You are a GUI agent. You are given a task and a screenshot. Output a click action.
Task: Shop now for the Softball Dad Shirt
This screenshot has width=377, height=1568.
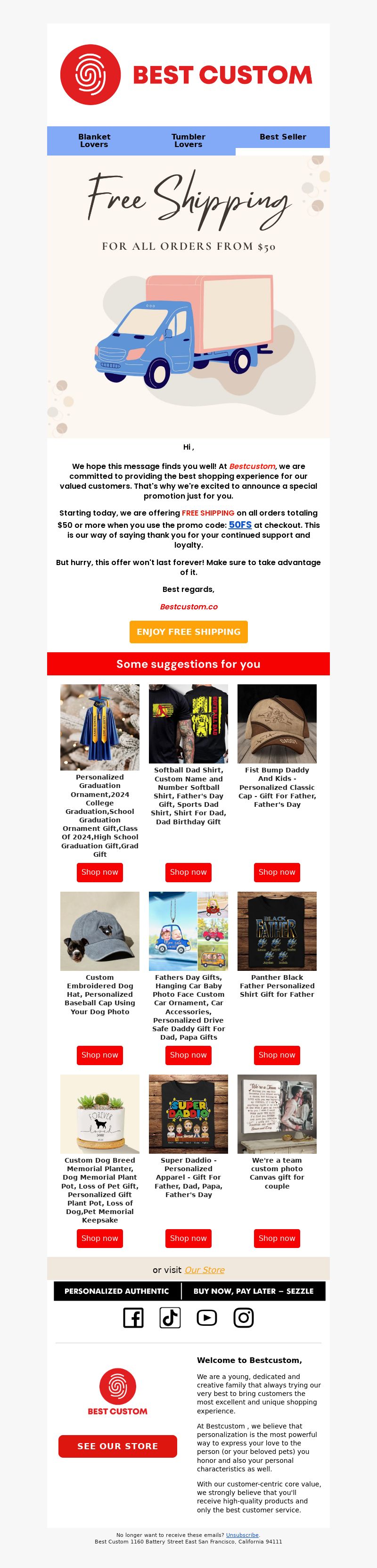[x=188, y=872]
